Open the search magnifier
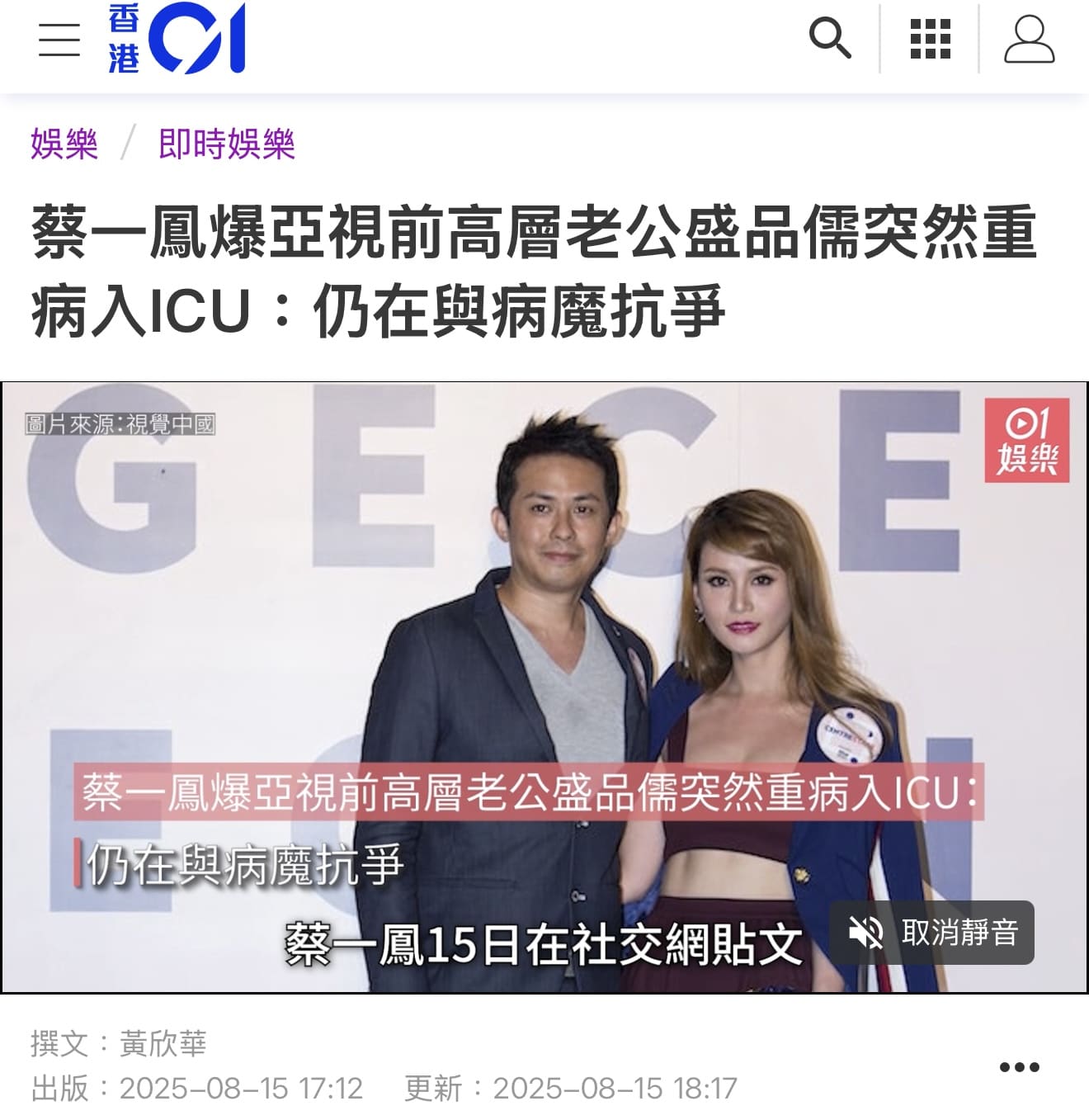Image resolution: width=1089 pixels, height=1120 pixels. pyautogui.click(x=829, y=38)
